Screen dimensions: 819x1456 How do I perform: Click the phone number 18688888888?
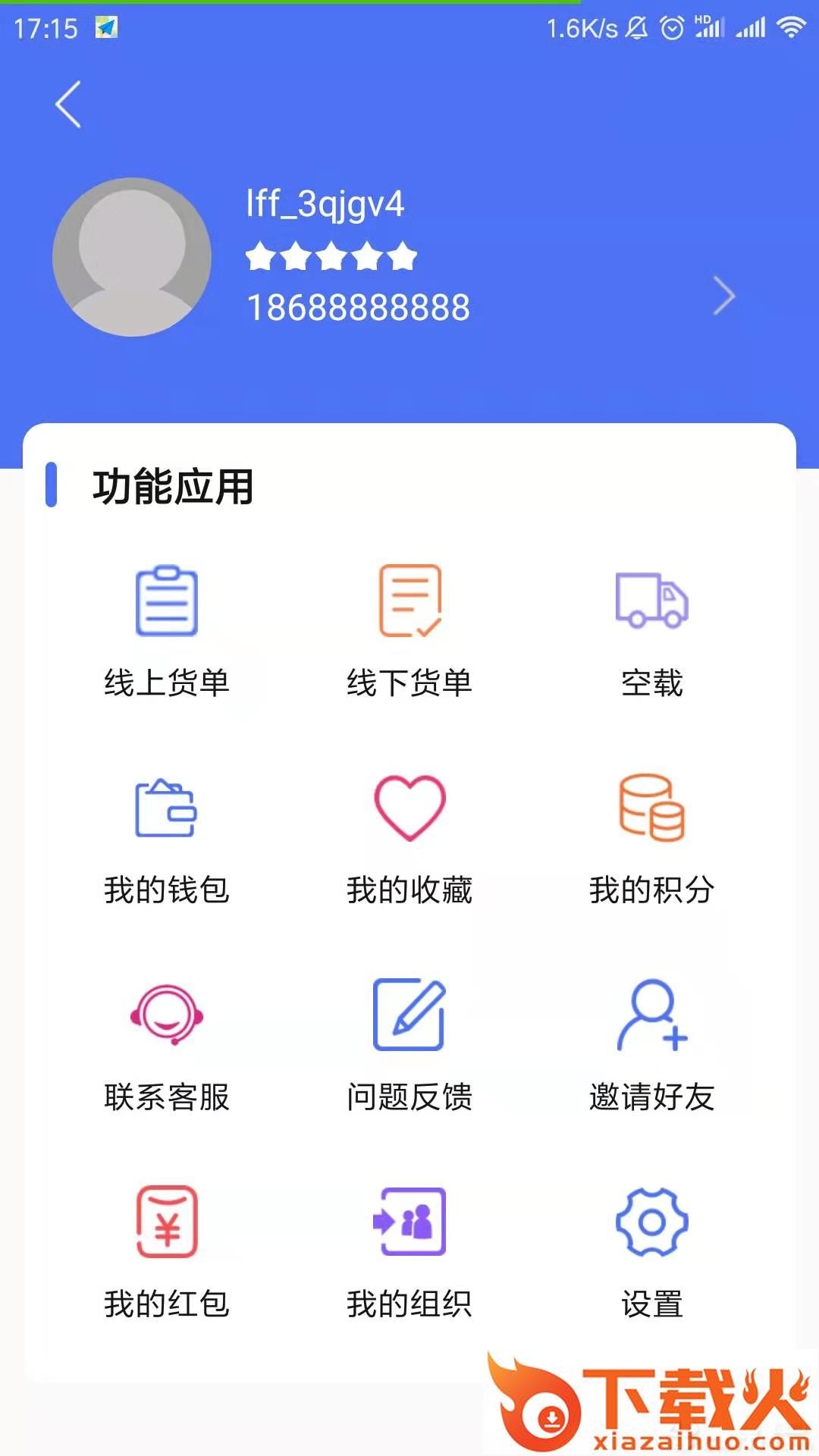pos(358,306)
